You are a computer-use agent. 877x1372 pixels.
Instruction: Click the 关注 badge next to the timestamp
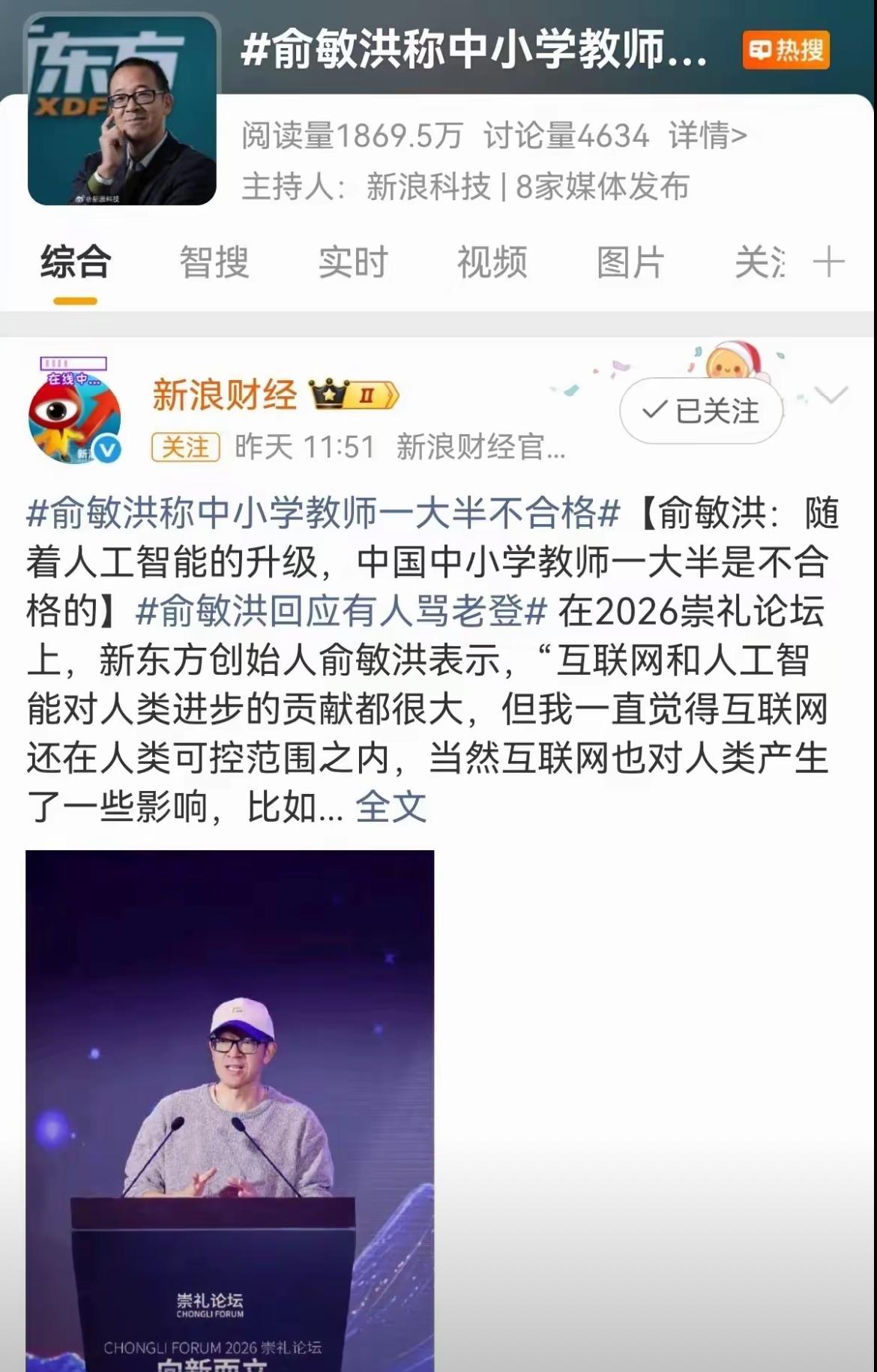[184, 445]
